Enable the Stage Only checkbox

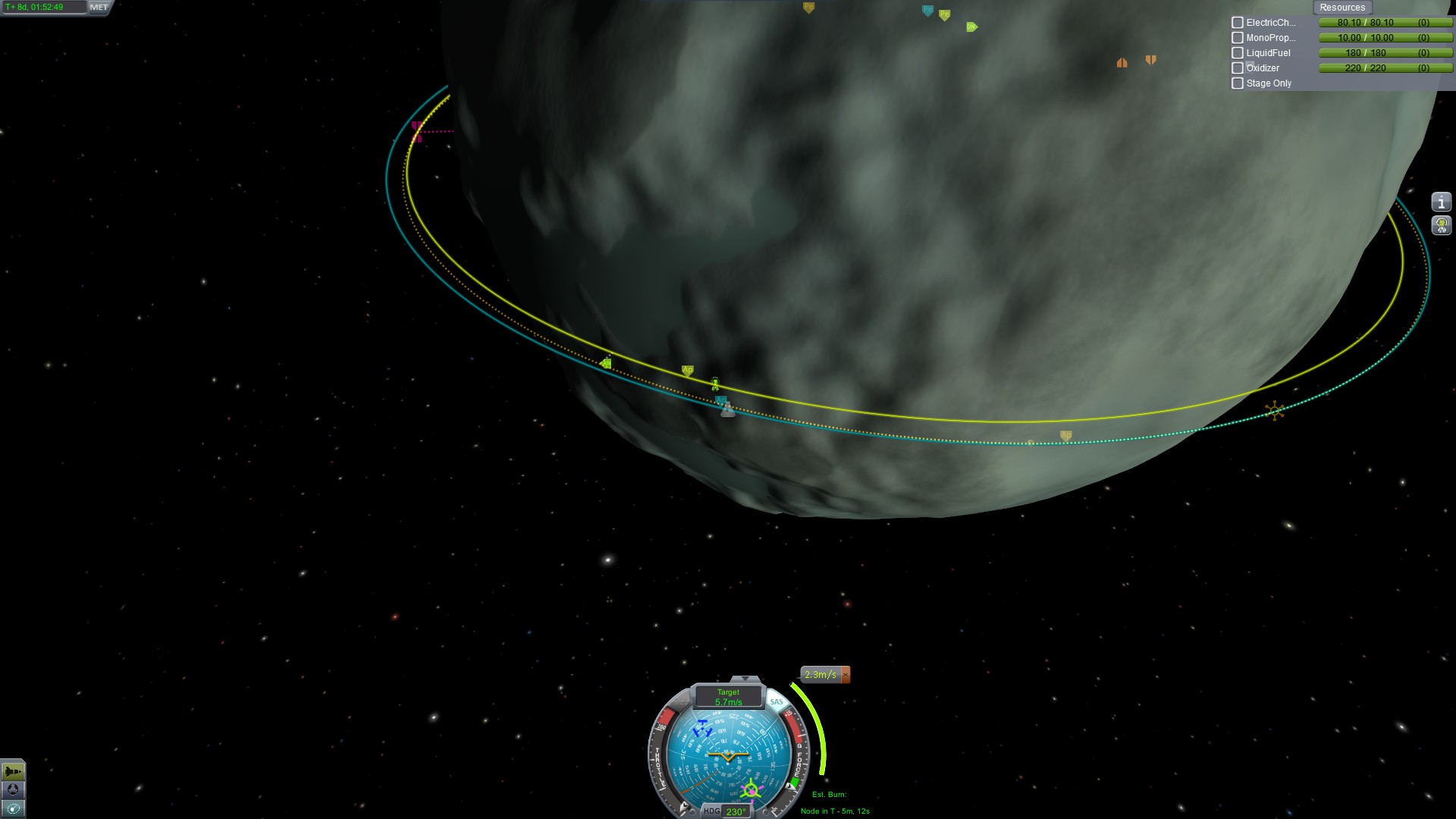pos(1238,83)
